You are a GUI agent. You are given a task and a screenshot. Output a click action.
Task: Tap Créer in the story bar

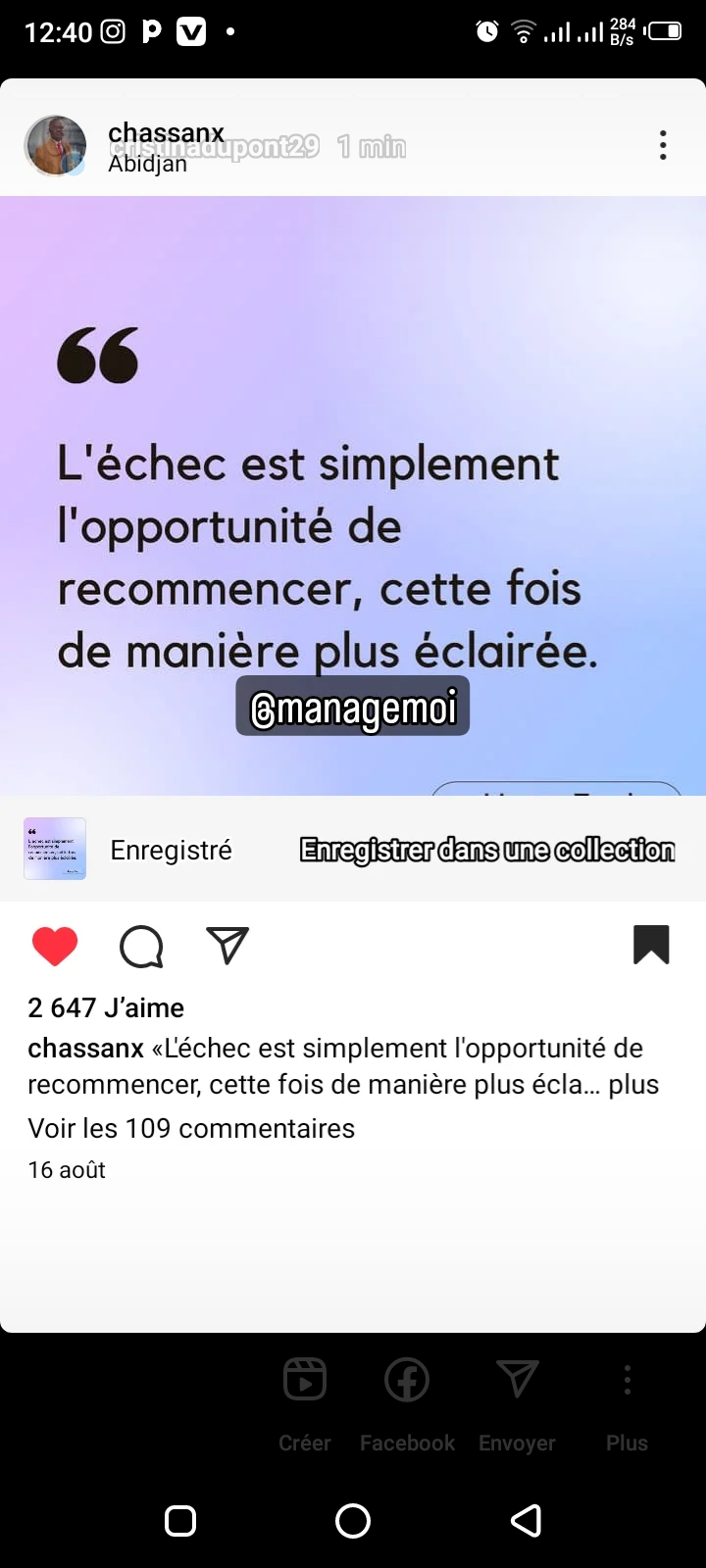tap(304, 1403)
